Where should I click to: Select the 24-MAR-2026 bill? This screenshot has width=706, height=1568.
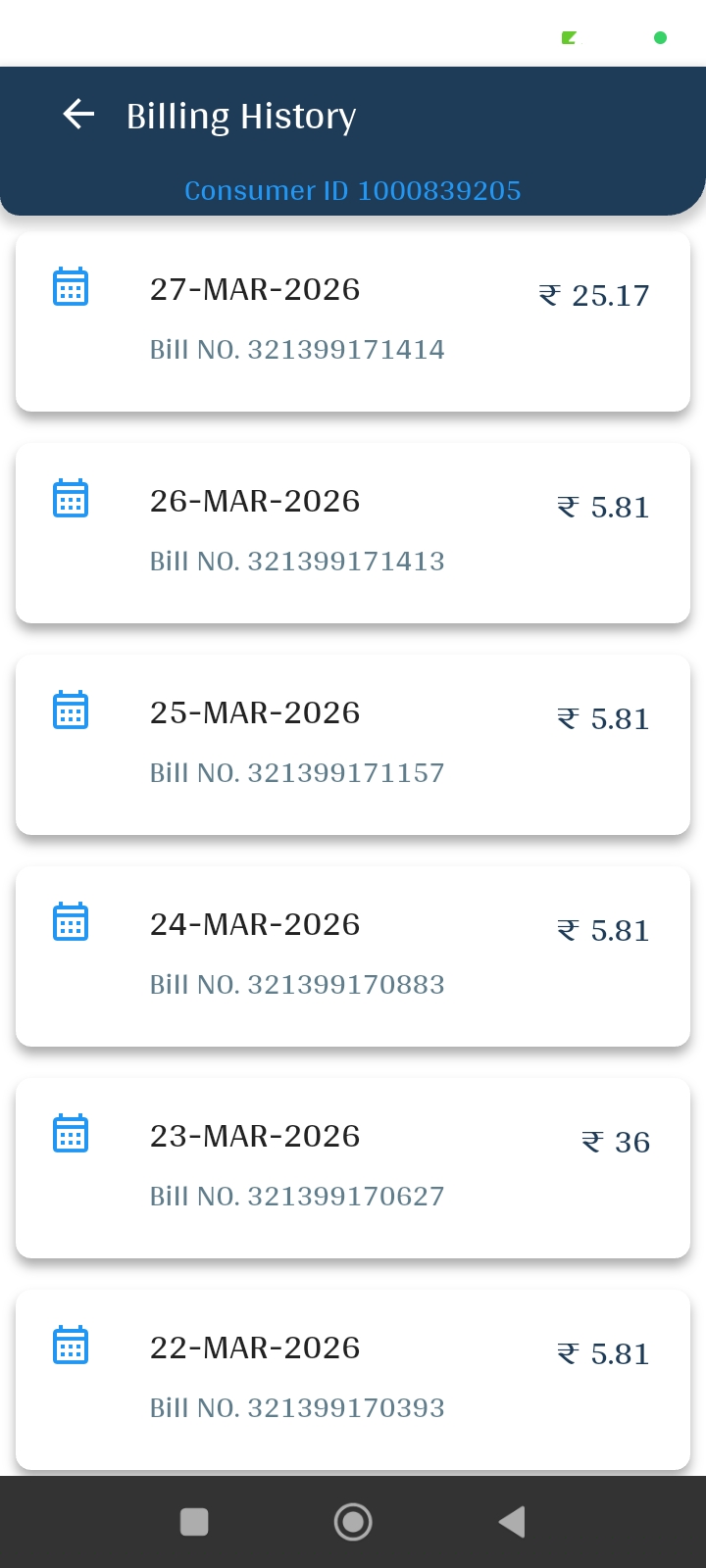click(x=353, y=955)
